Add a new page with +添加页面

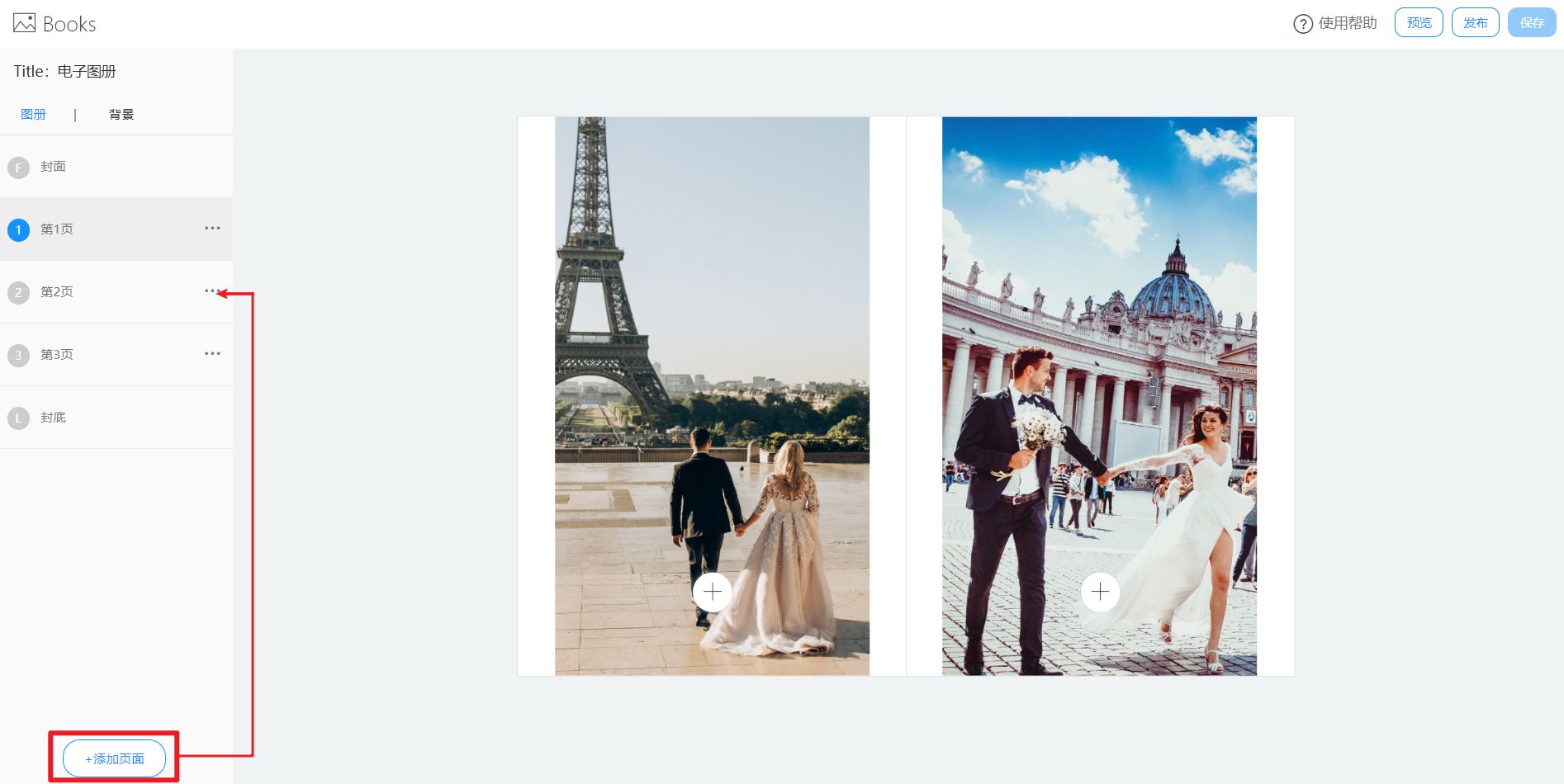(115, 758)
